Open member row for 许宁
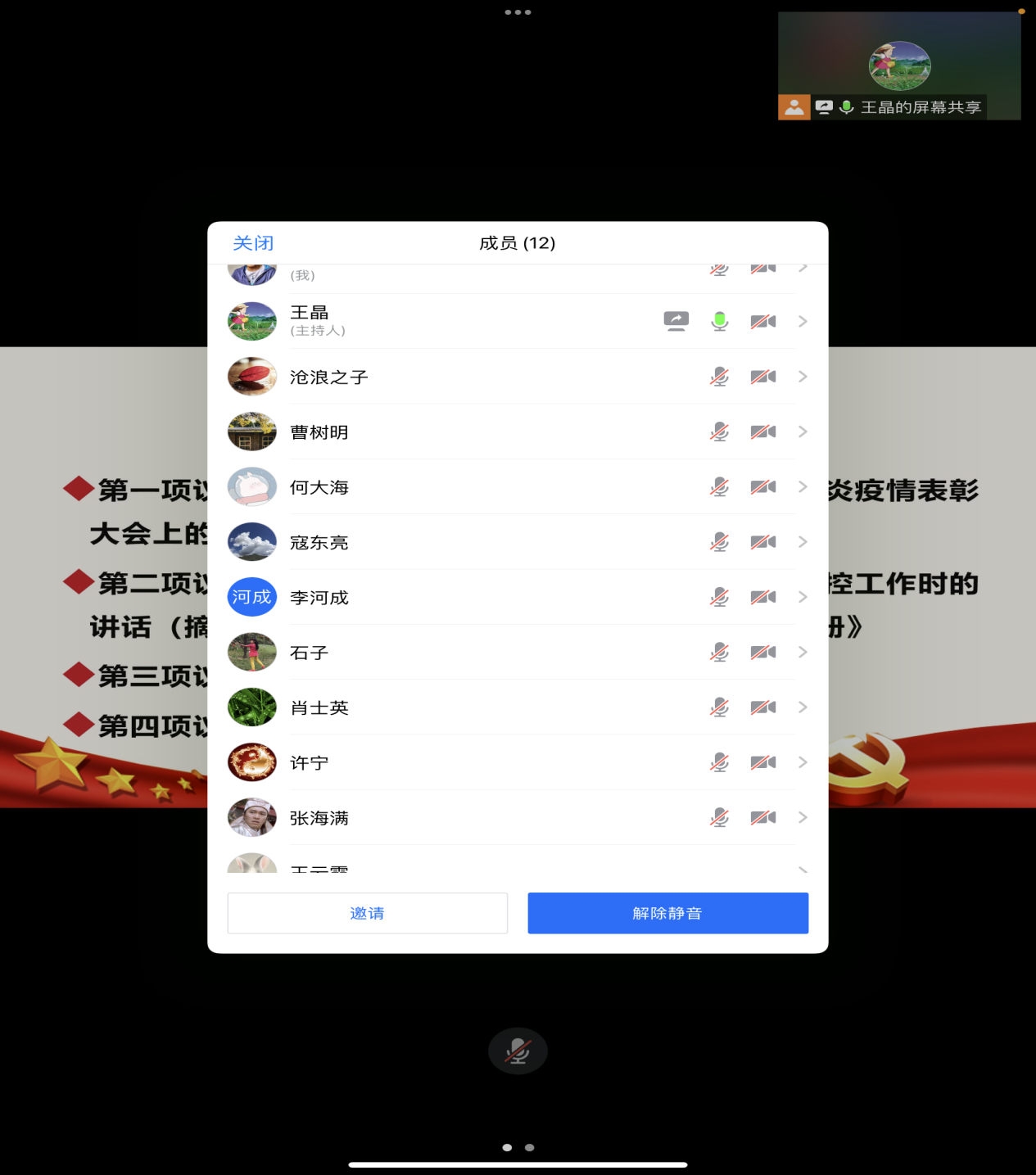 pos(516,762)
